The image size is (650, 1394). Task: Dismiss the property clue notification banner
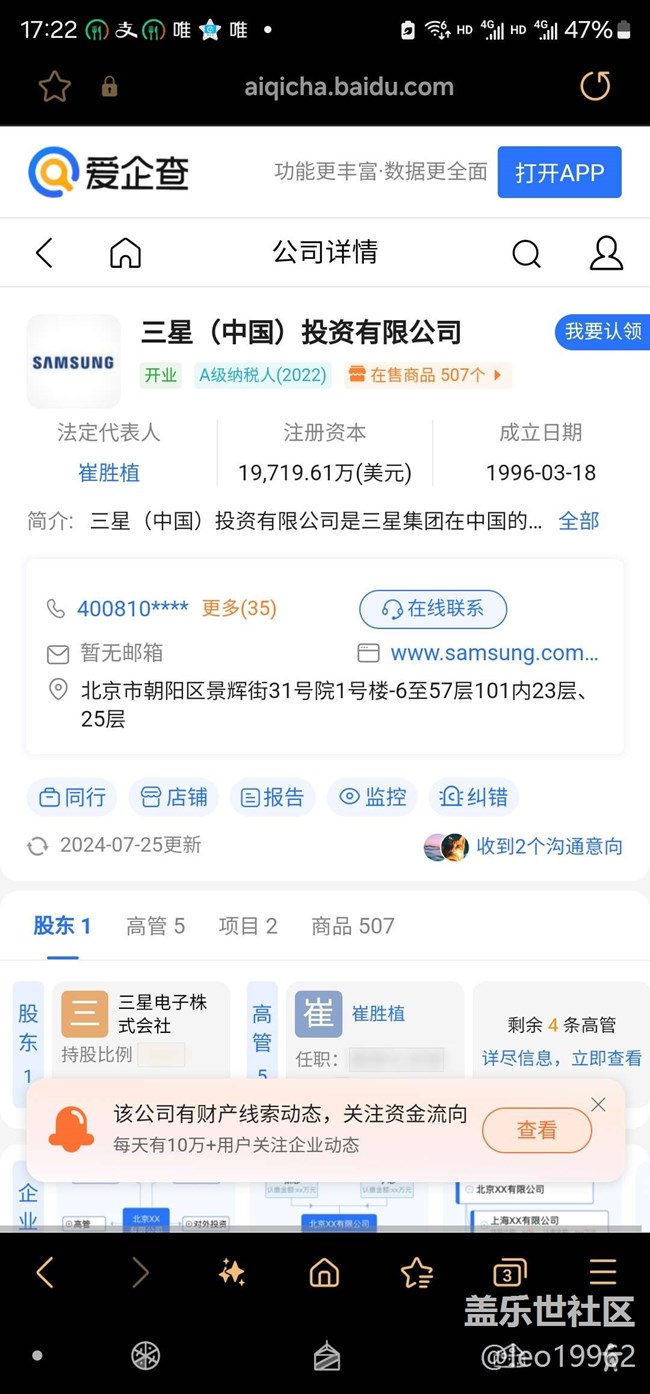pyautogui.click(x=598, y=1104)
